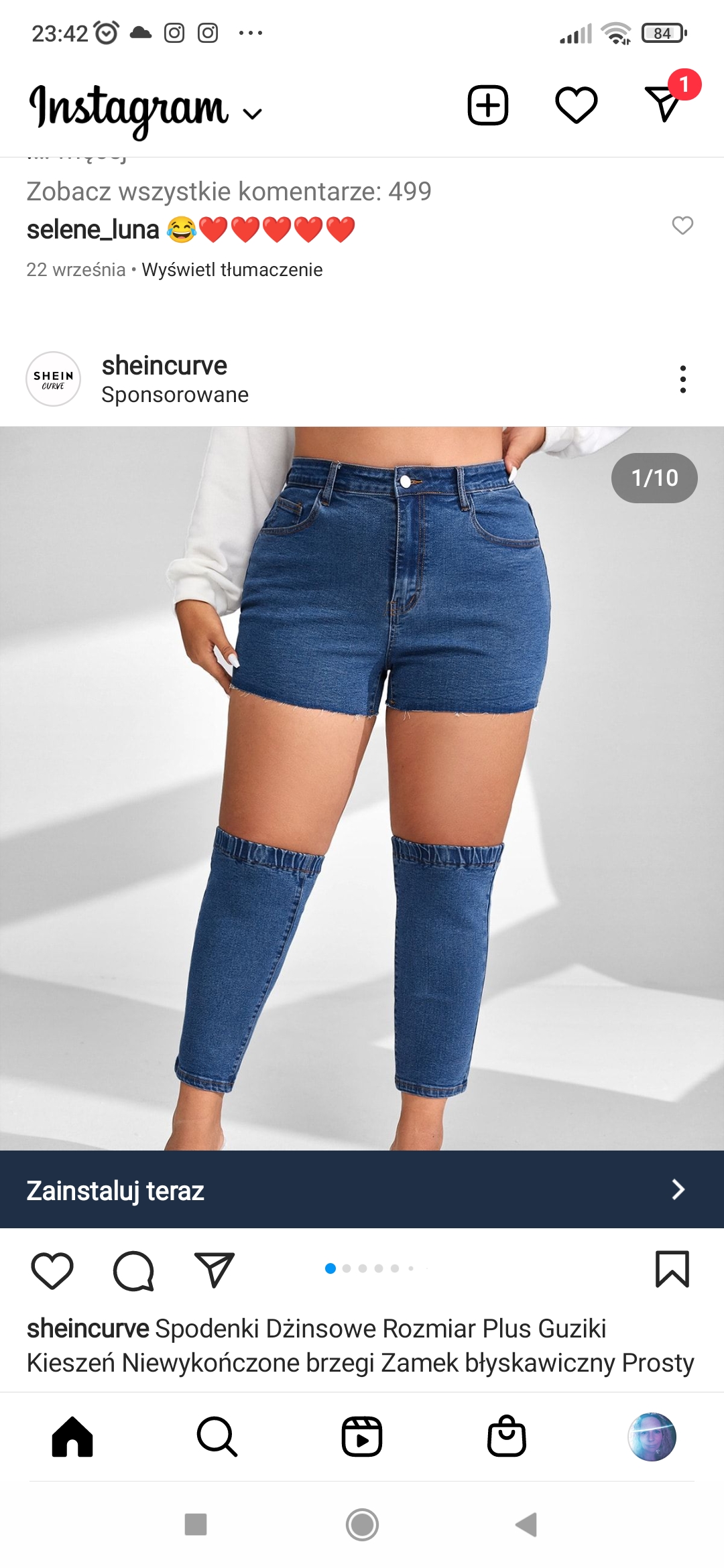Switch to the Search tab
Image resolution: width=724 pixels, height=1568 pixels.
pos(217,1437)
